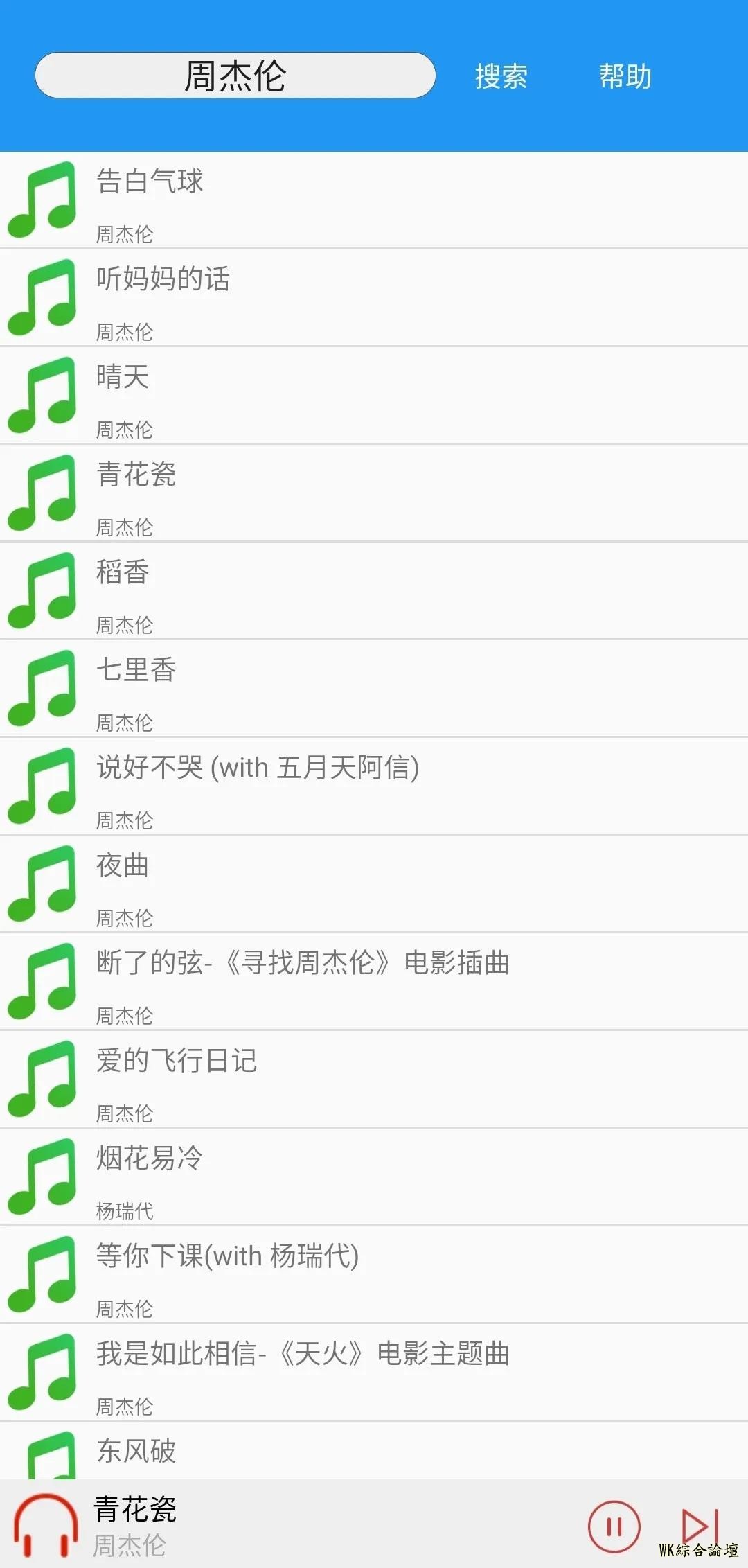The width and height of the screenshot is (748, 1568).
Task: Play 青花瓷 from the song list
Action: pyautogui.click(x=374, y=494)
